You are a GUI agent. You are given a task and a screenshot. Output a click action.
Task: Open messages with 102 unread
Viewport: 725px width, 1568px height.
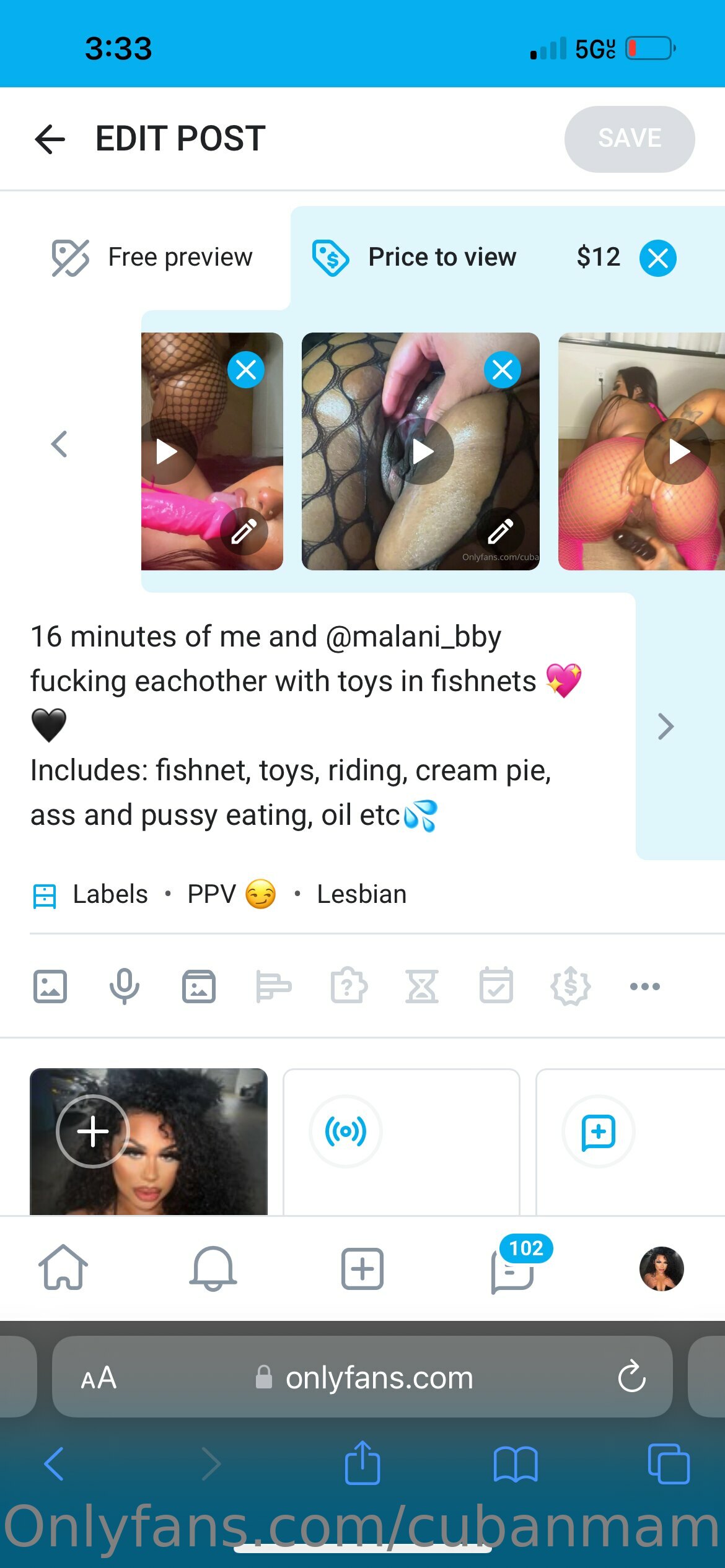pyautogui.click(x=513, y=1268)
